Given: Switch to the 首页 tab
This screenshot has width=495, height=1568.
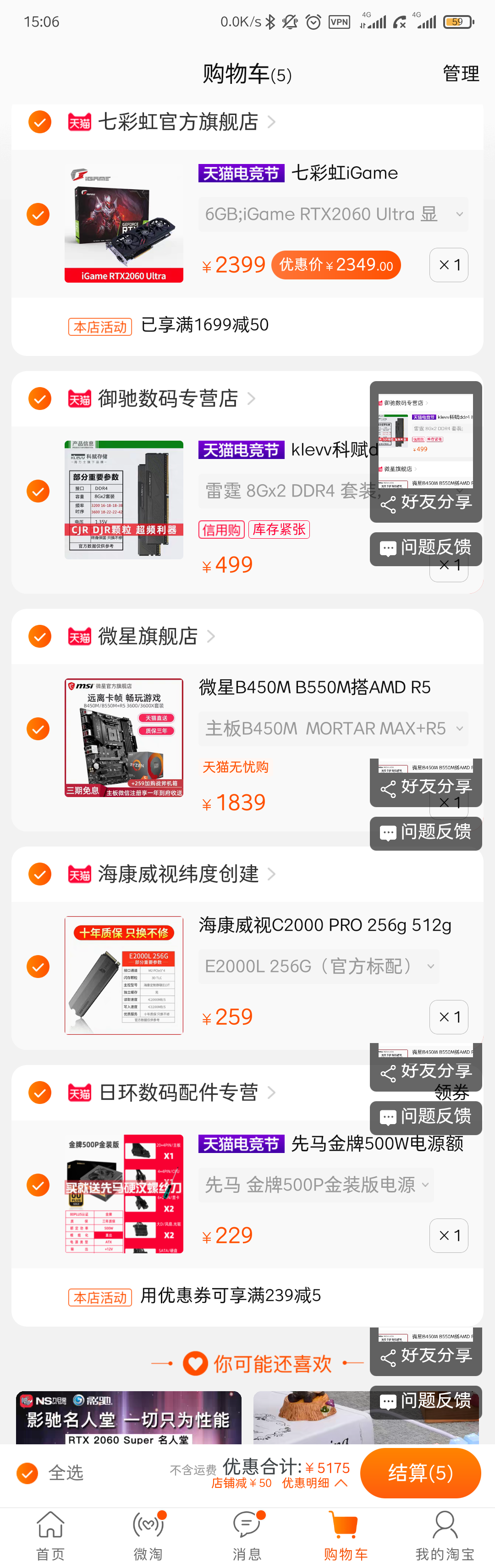Looking at the screenshot, I should [50, 1535].
